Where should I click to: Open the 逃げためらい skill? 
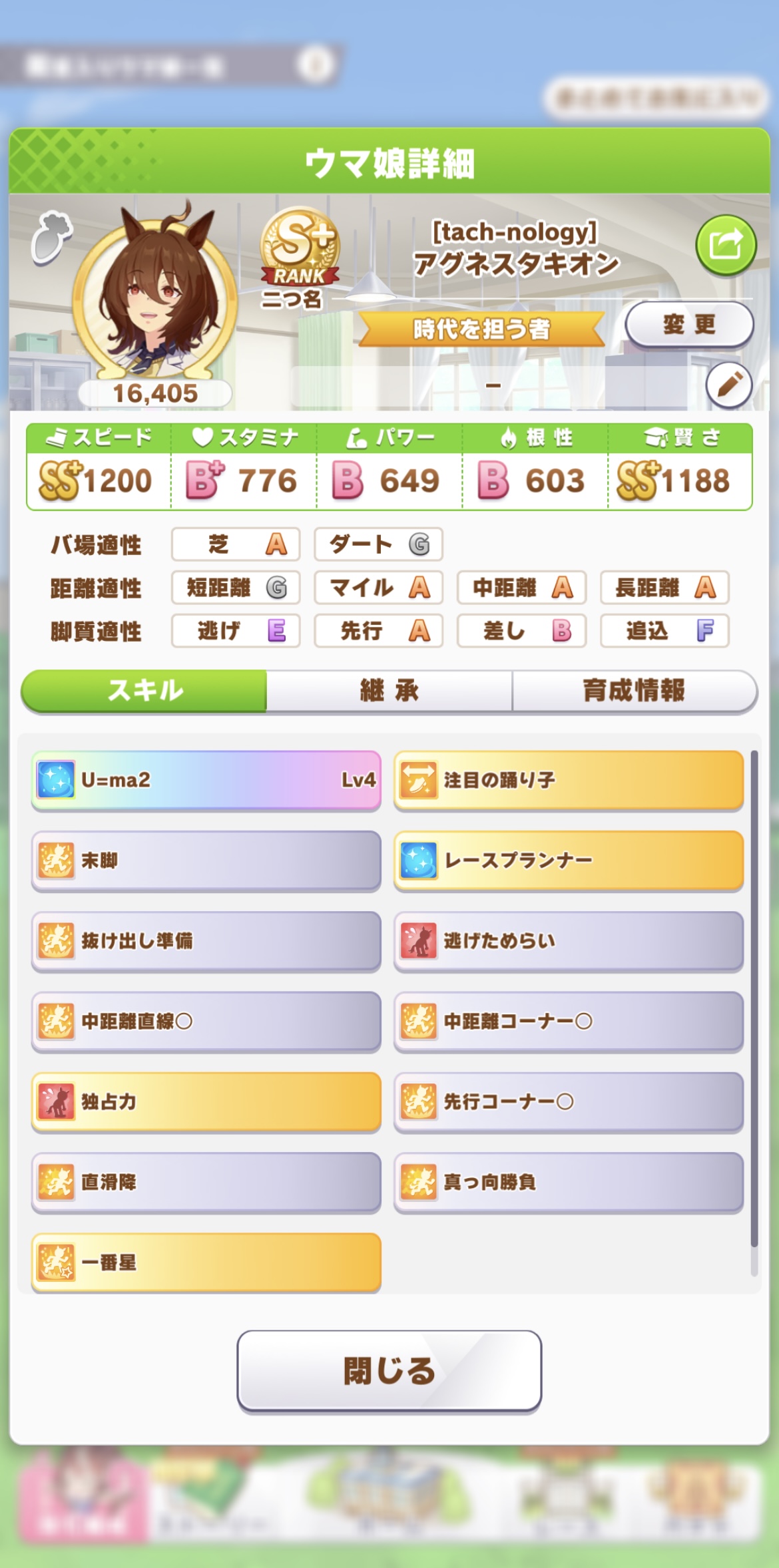point(569,941)
